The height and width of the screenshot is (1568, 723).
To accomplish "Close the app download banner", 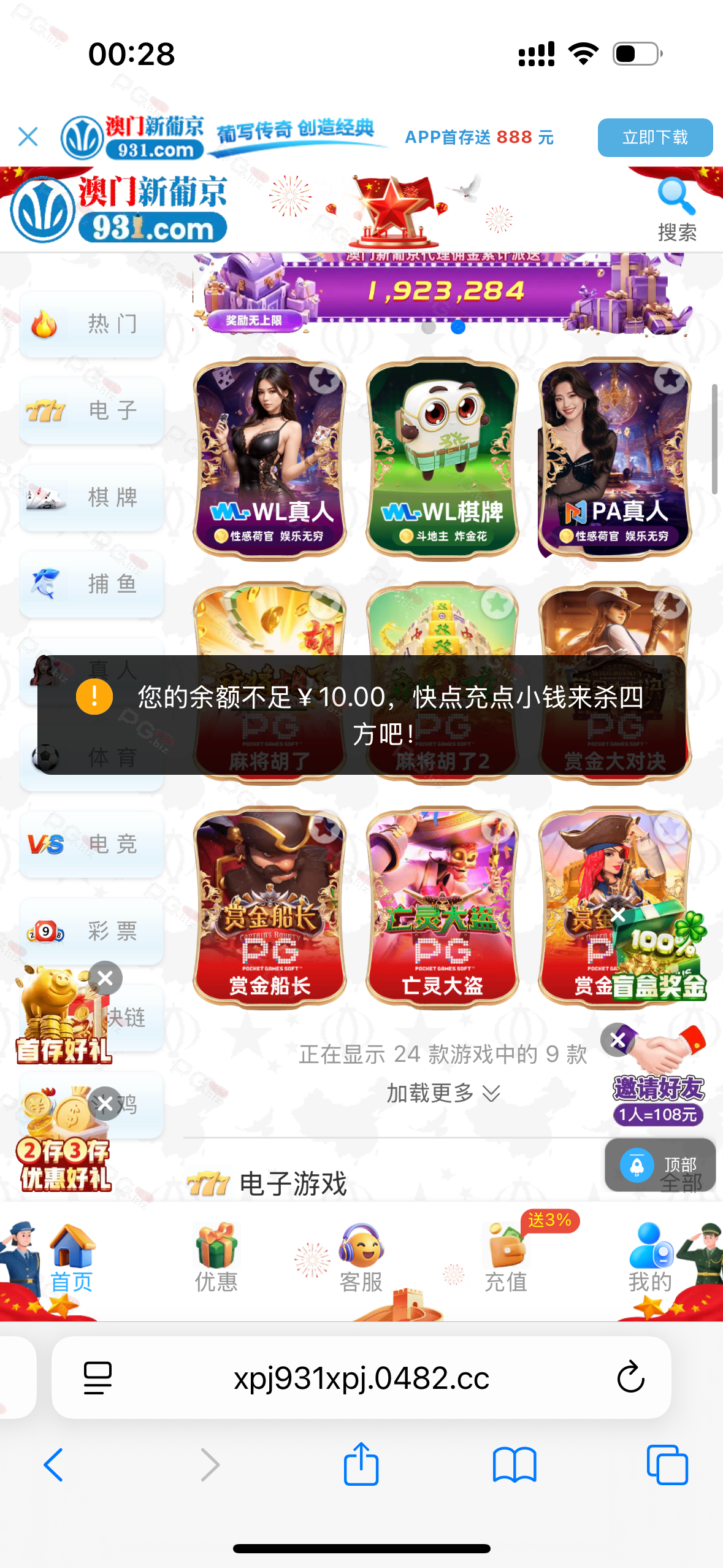I will click(28, 137).
